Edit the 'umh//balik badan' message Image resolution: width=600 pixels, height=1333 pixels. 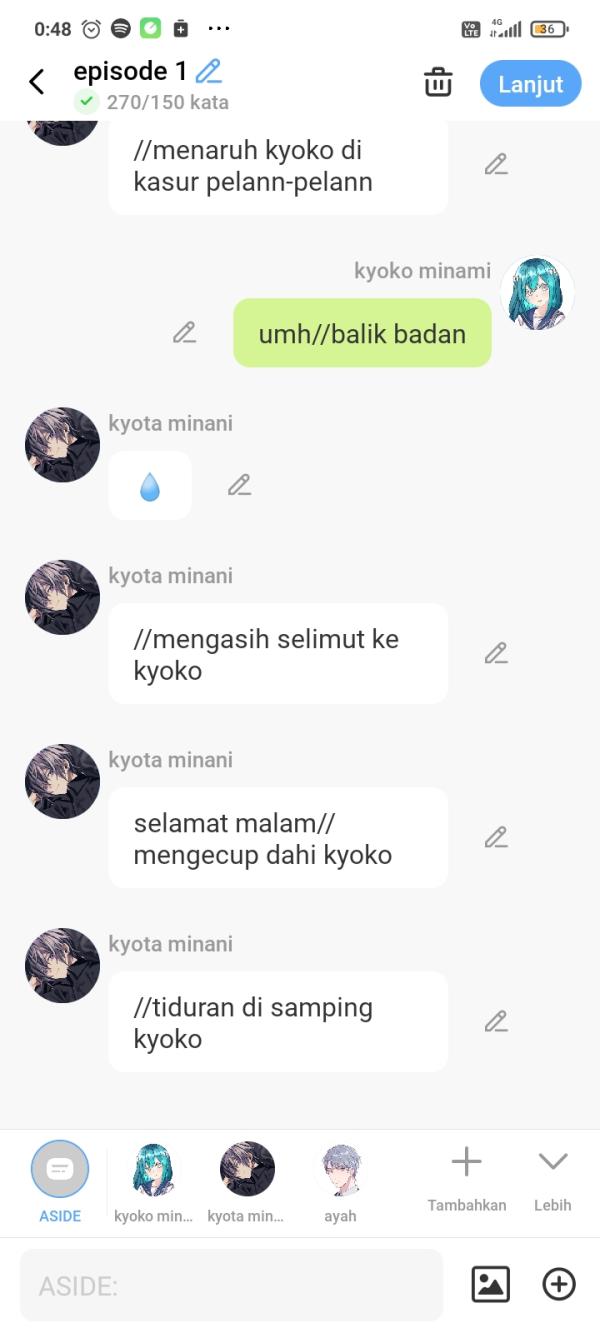click(184, 333)
